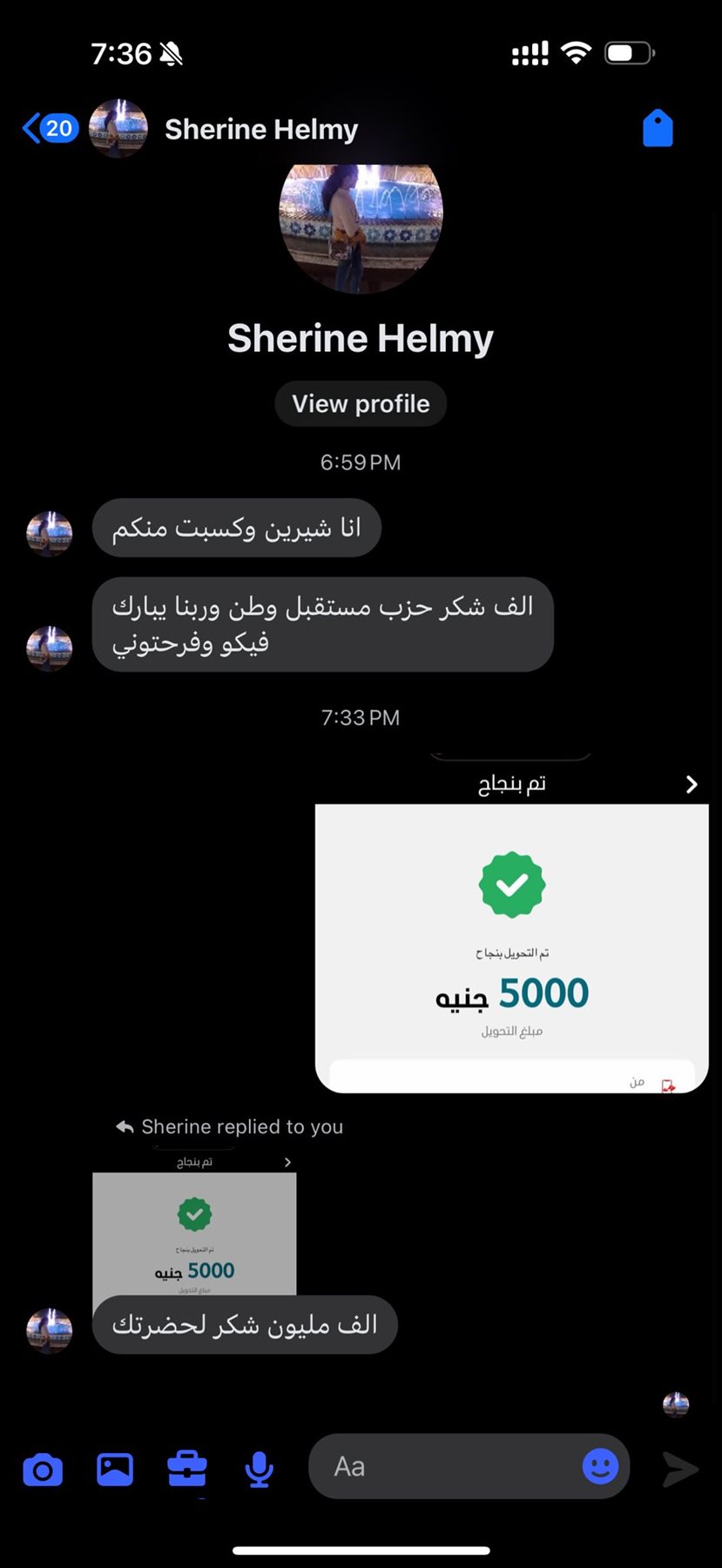Tap the briefcase icon in the composer

click(x=187, y=1469)
